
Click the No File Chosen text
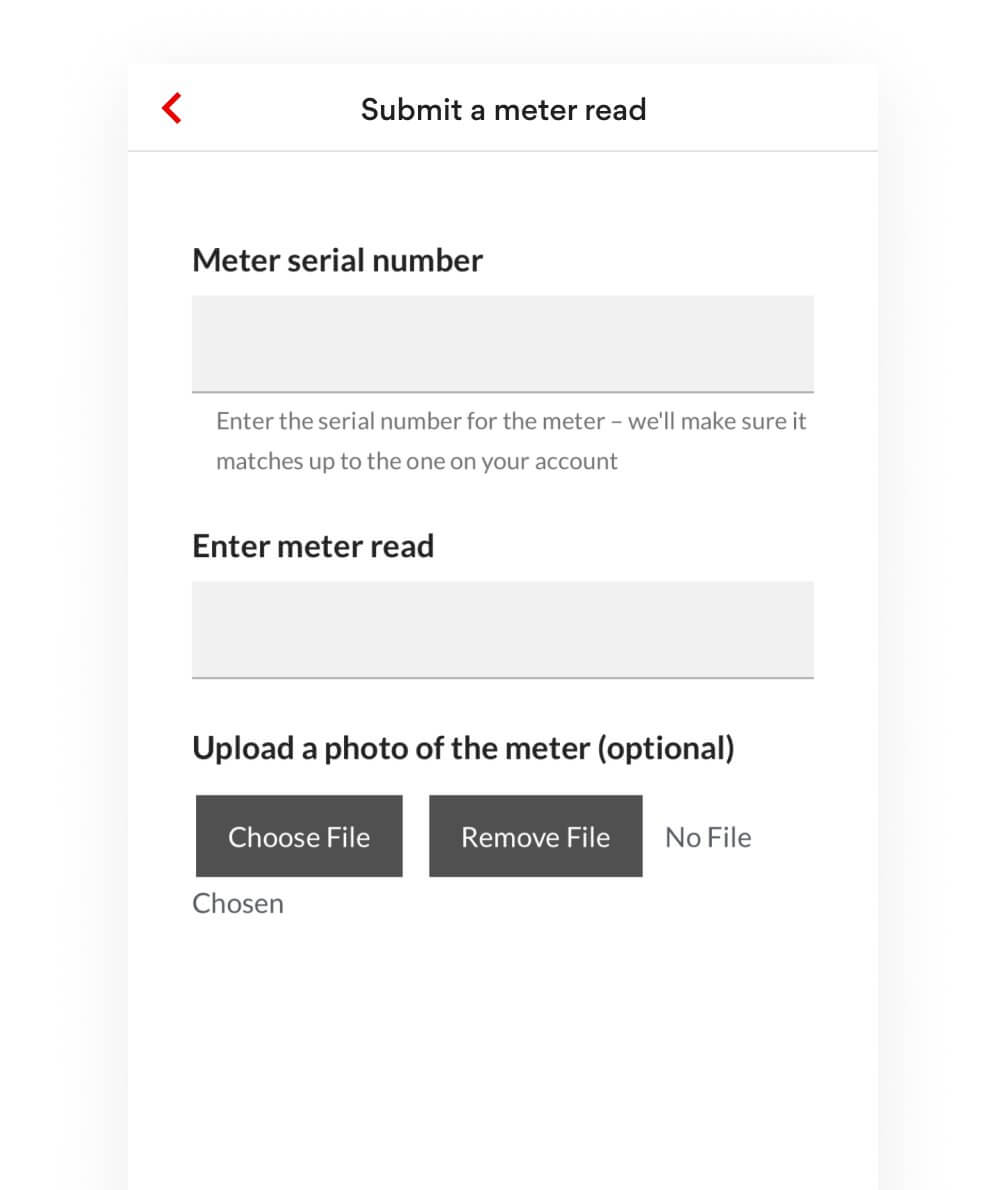707,837
